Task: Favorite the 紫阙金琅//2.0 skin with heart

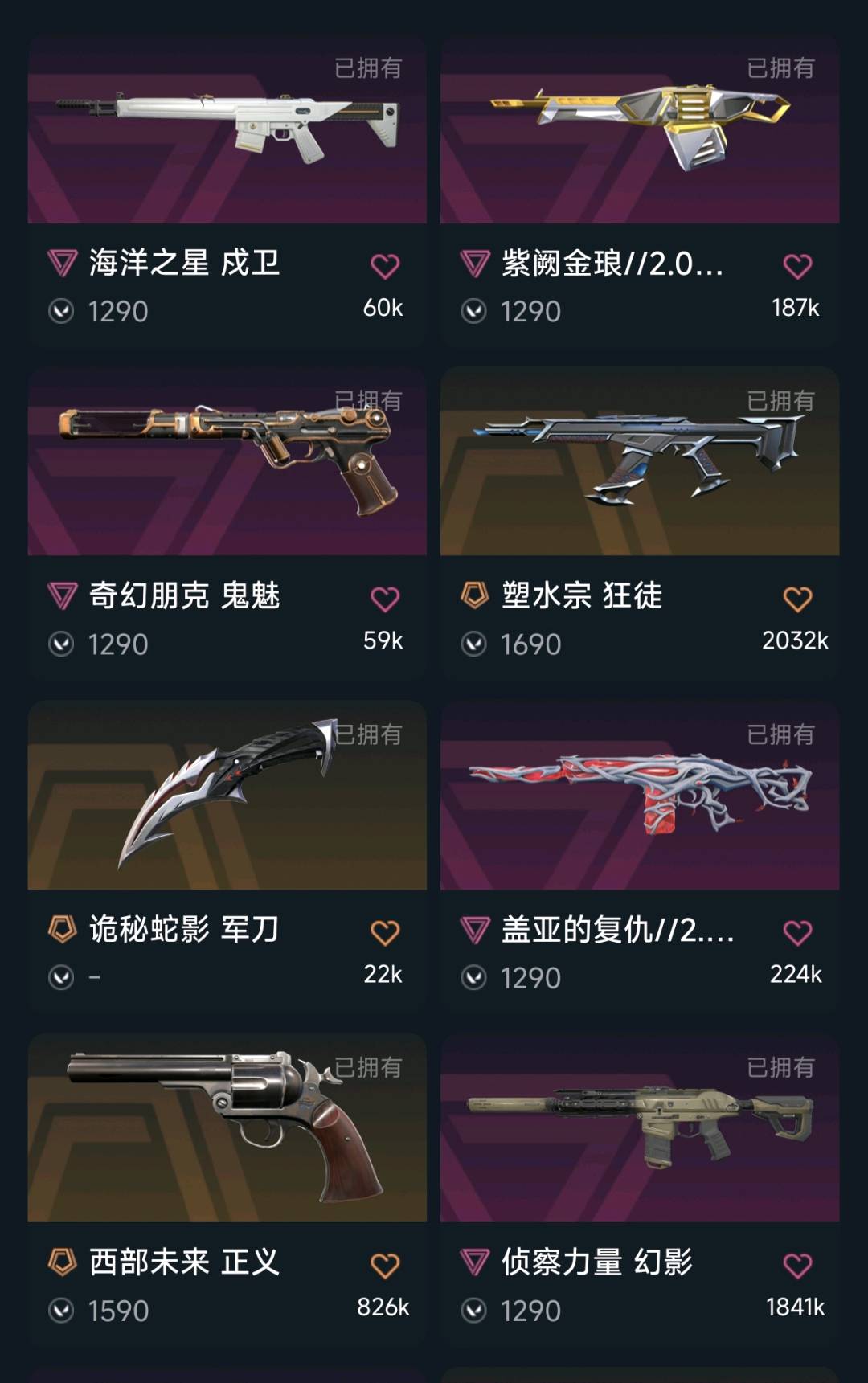Action: (x=797, y=266)
